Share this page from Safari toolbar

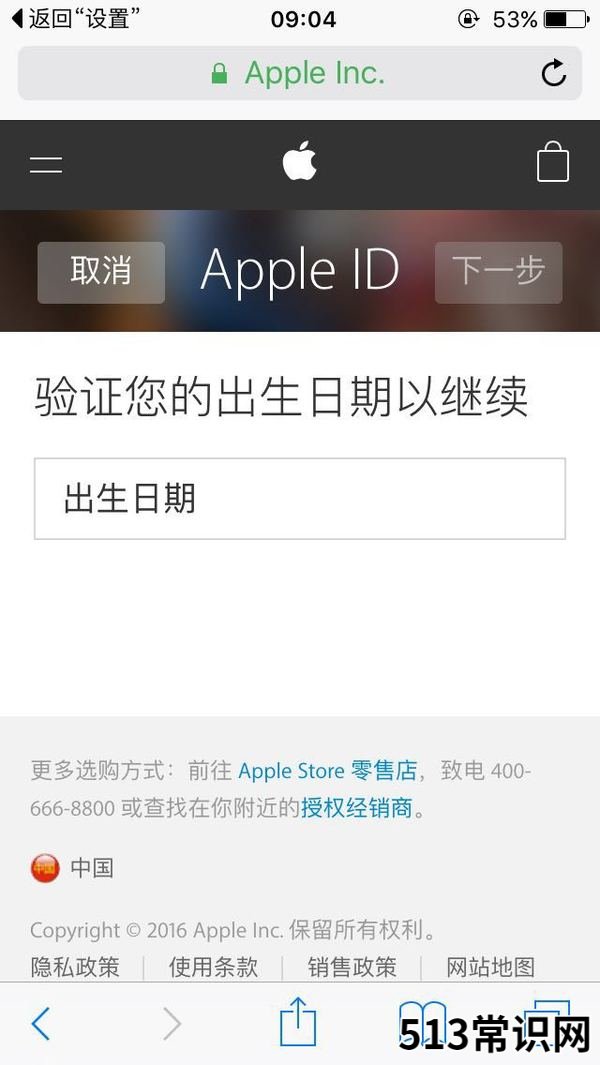298,1023
